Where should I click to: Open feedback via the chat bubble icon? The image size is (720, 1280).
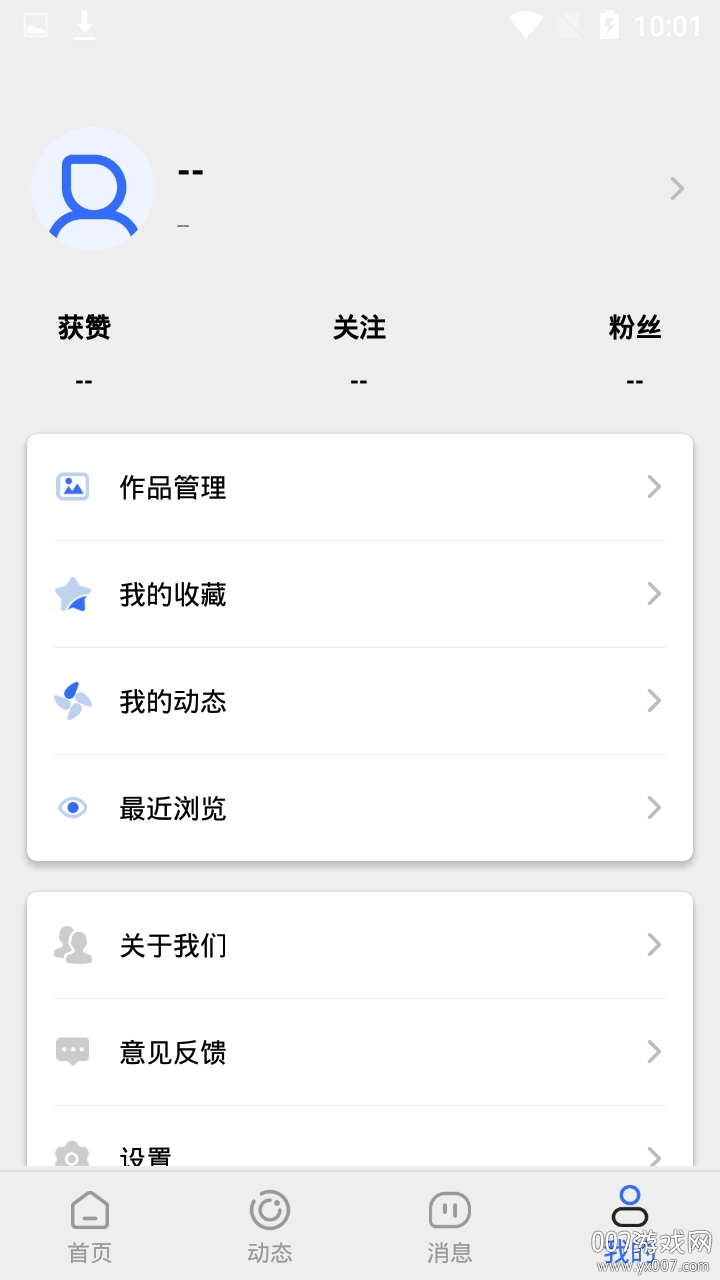coord(72,1051)
